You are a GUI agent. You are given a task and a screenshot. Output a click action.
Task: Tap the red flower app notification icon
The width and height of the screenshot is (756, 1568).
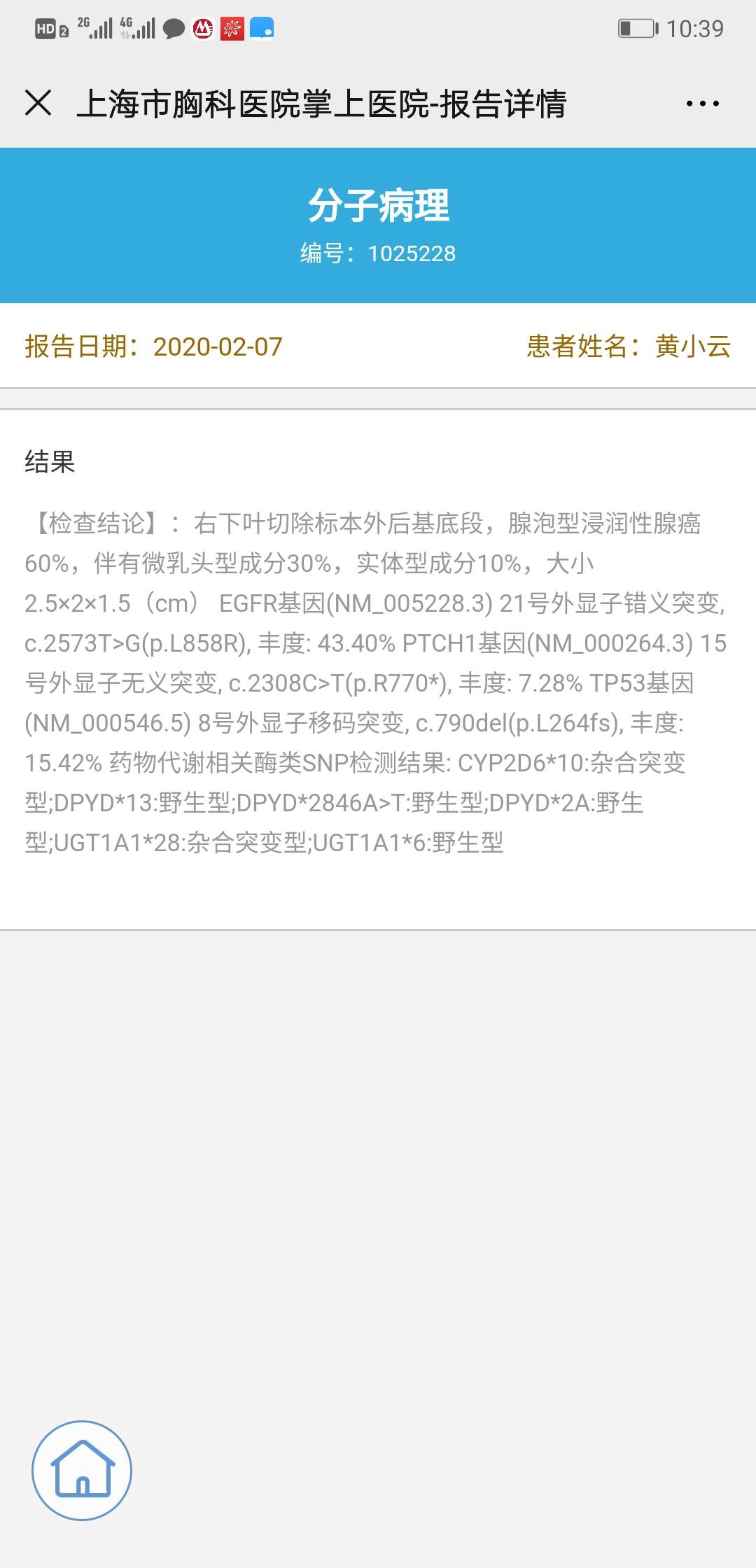coord(231,28)
